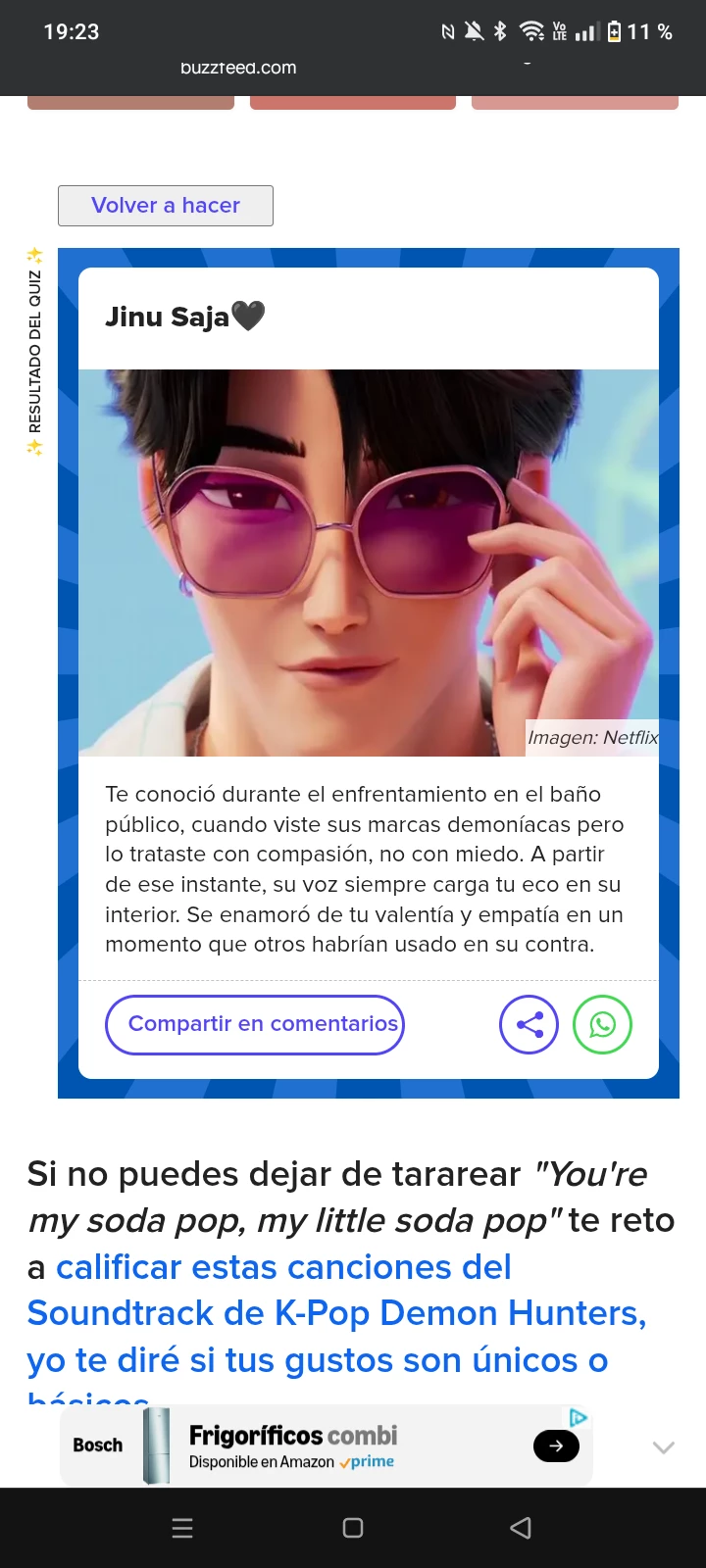Go back with the system back button
Image resolution: width=706 pixels, height=1568 pixels.
point(521,1528)
